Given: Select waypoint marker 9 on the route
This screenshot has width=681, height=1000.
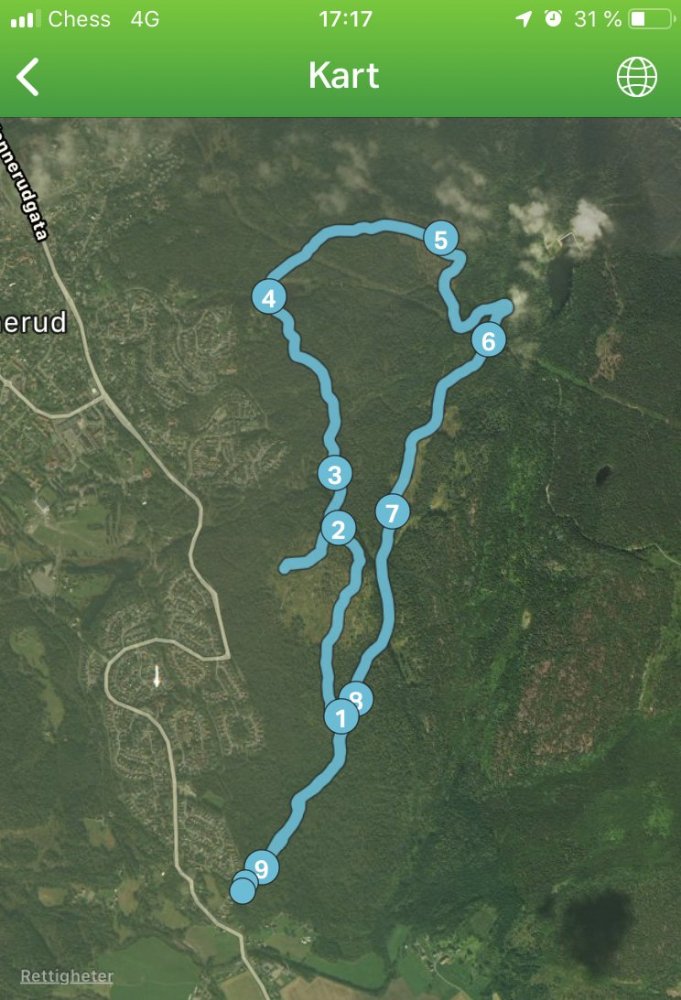Looking at the screenshot, I should pyautogui.click(x=262, y=868).
